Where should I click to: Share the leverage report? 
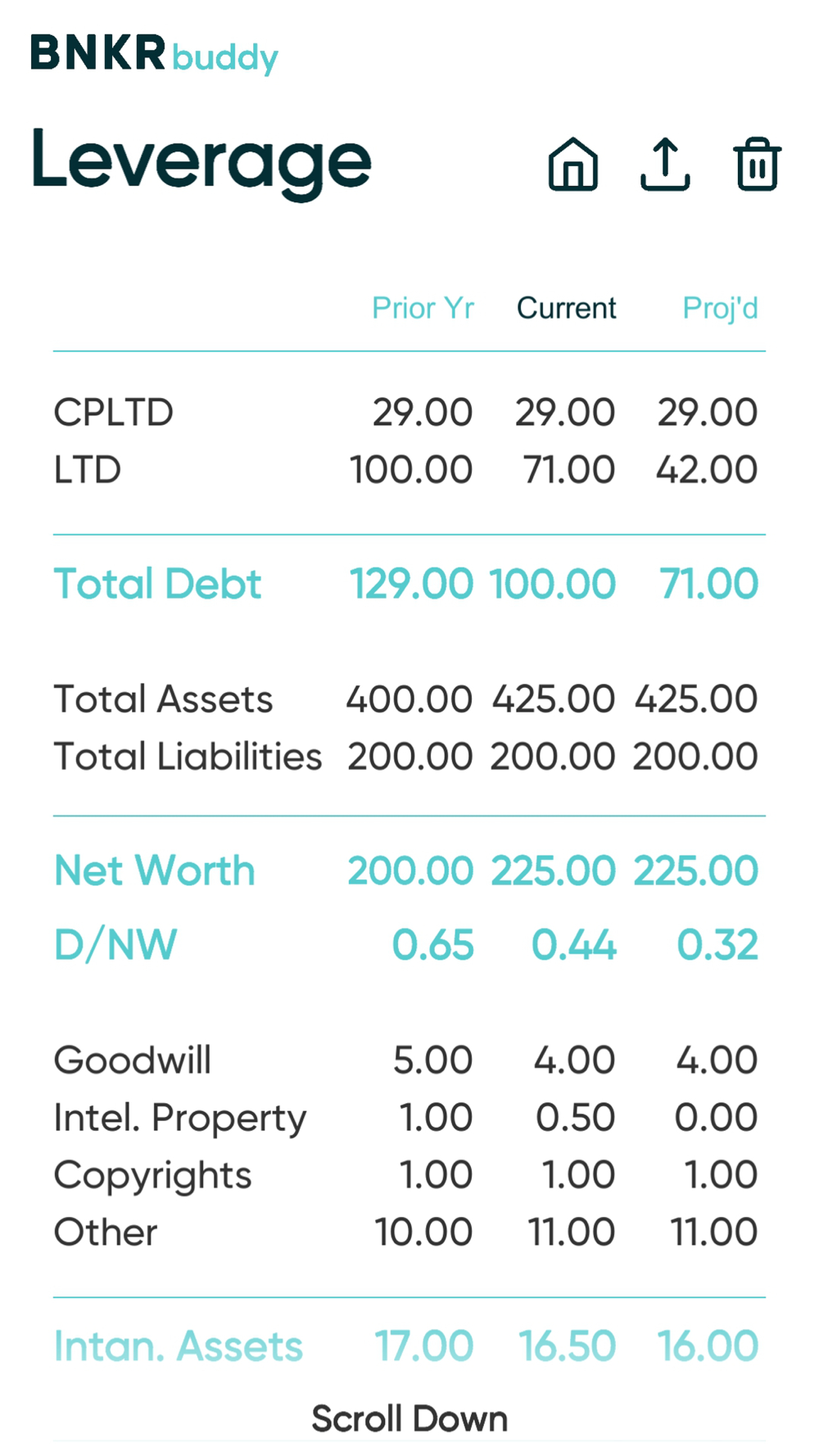pyautogui.click(x=665, y=164)
